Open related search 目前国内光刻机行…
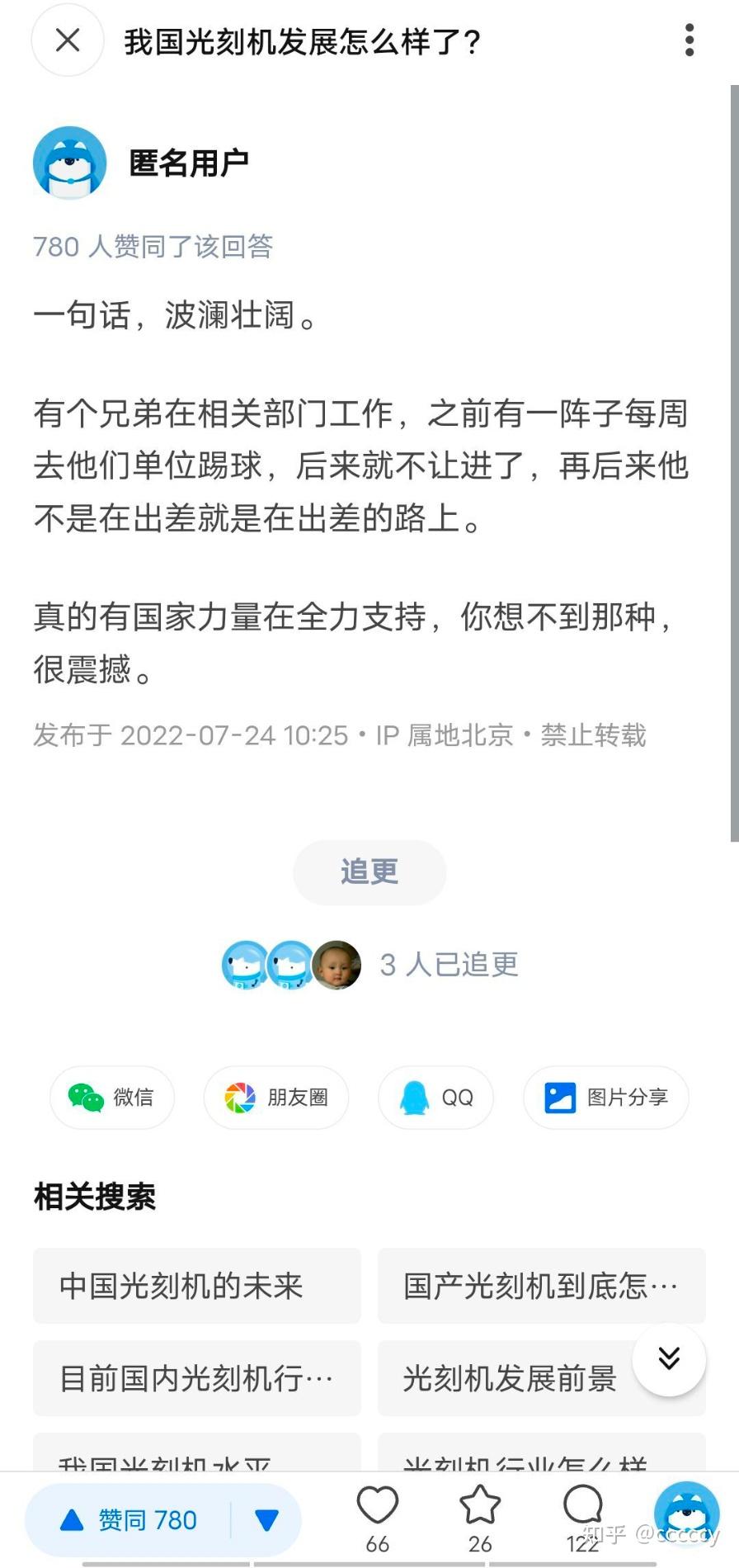Screen dimensions: 739x1568 (x=196, y=1378)
